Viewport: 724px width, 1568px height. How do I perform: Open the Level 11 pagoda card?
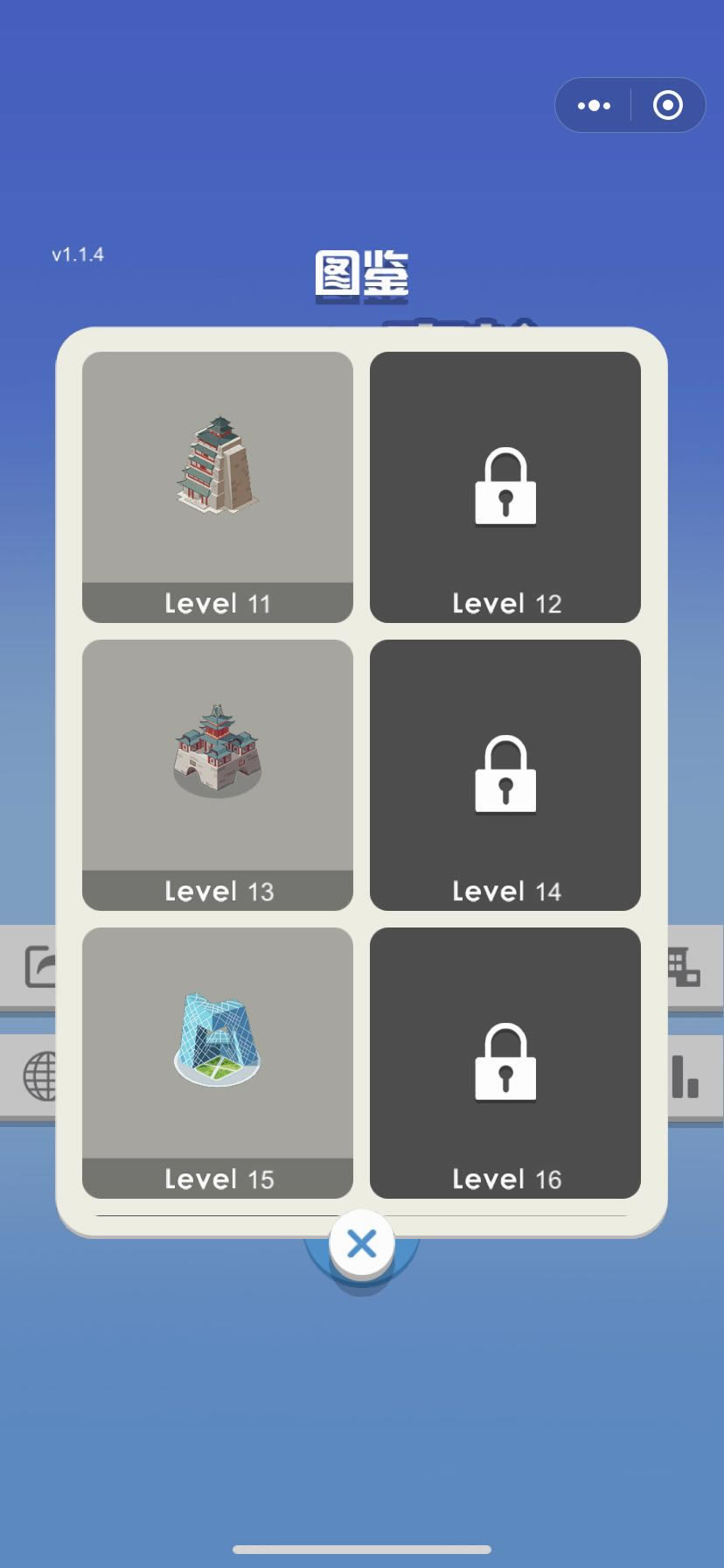(x=217, y=486)
